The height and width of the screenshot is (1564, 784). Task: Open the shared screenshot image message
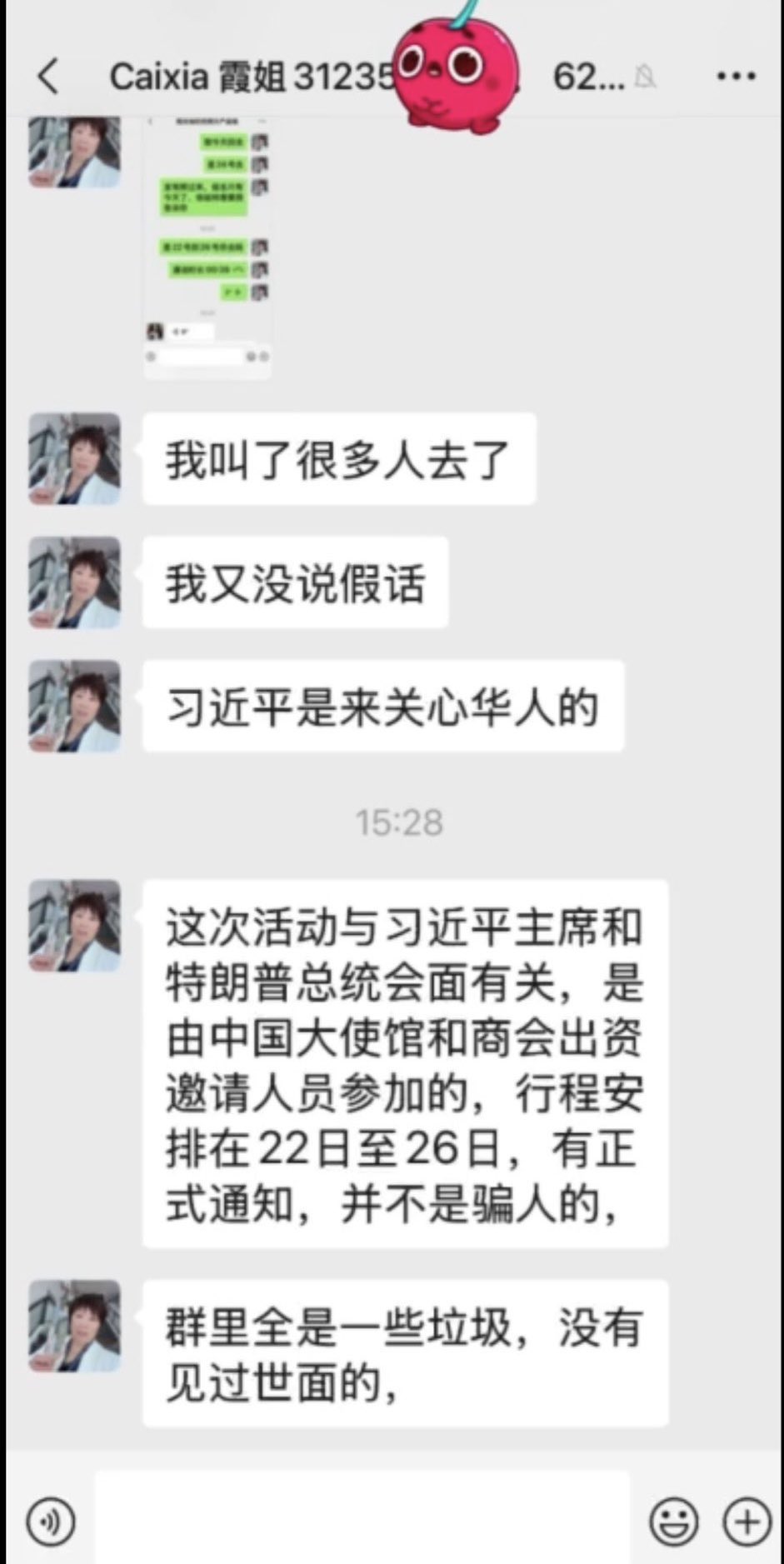pos(207,247)
